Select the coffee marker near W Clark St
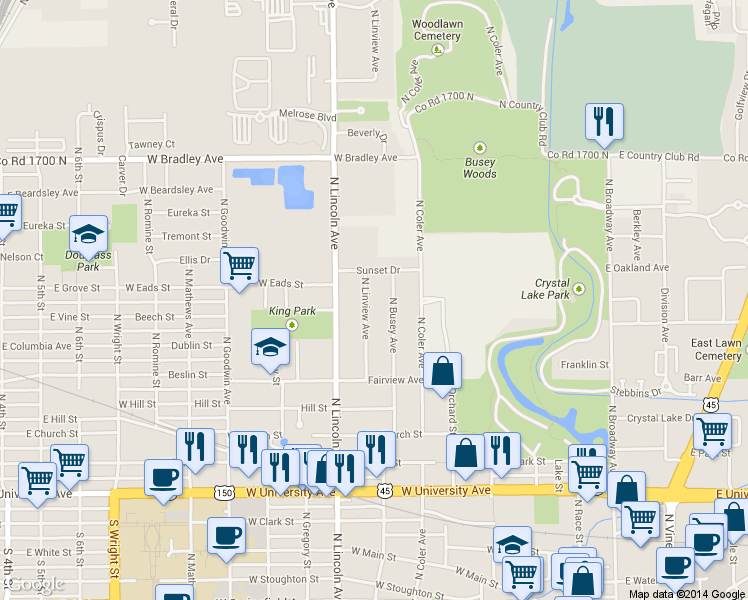This screenshot has width=748, height=600. [x=226, y=539]
